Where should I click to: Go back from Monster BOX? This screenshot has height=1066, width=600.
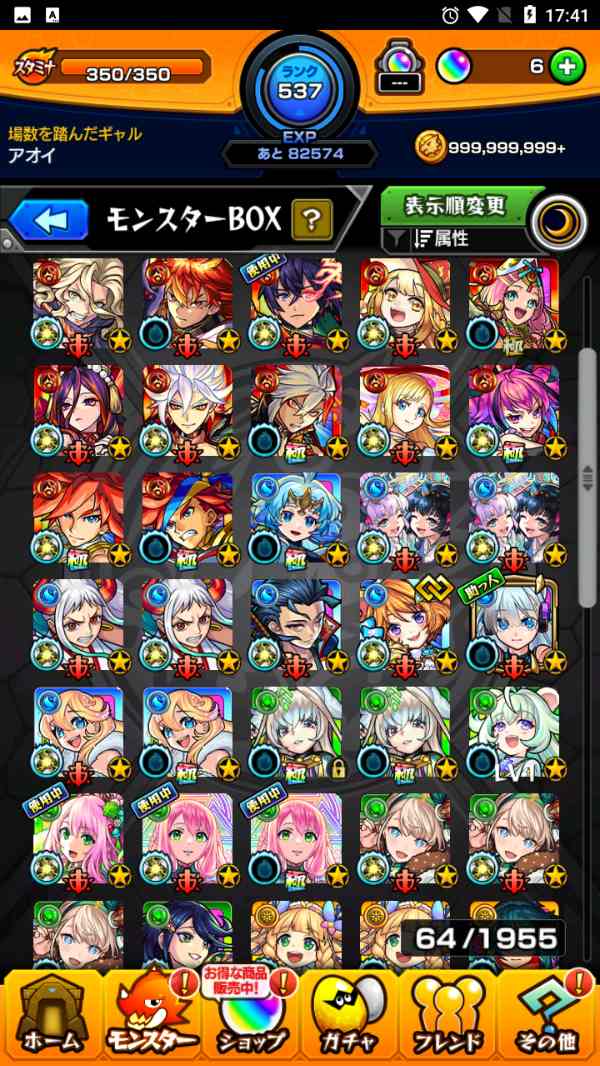coord(48,221)
